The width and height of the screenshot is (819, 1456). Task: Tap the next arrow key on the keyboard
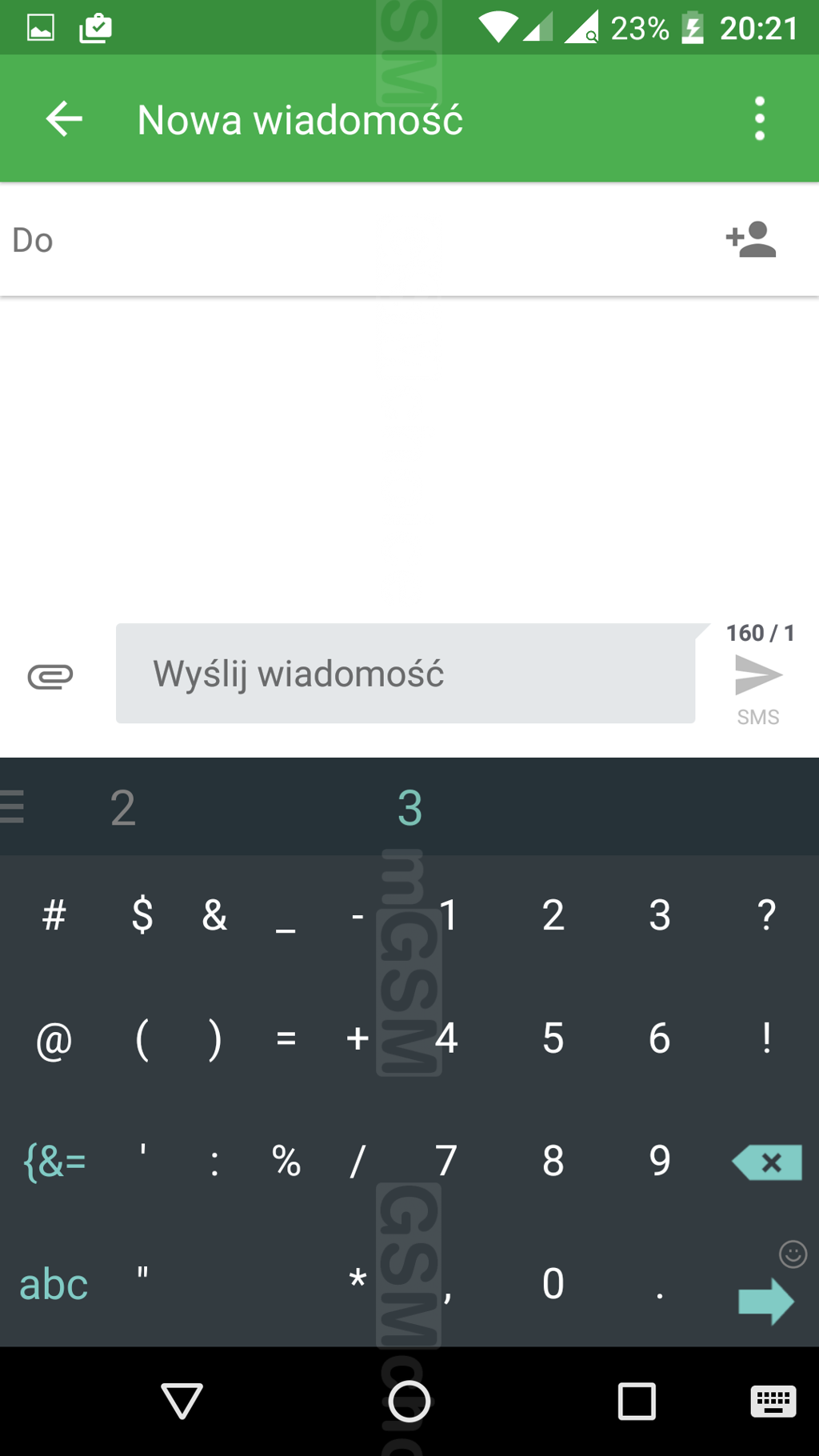(x=765, y=1301)
